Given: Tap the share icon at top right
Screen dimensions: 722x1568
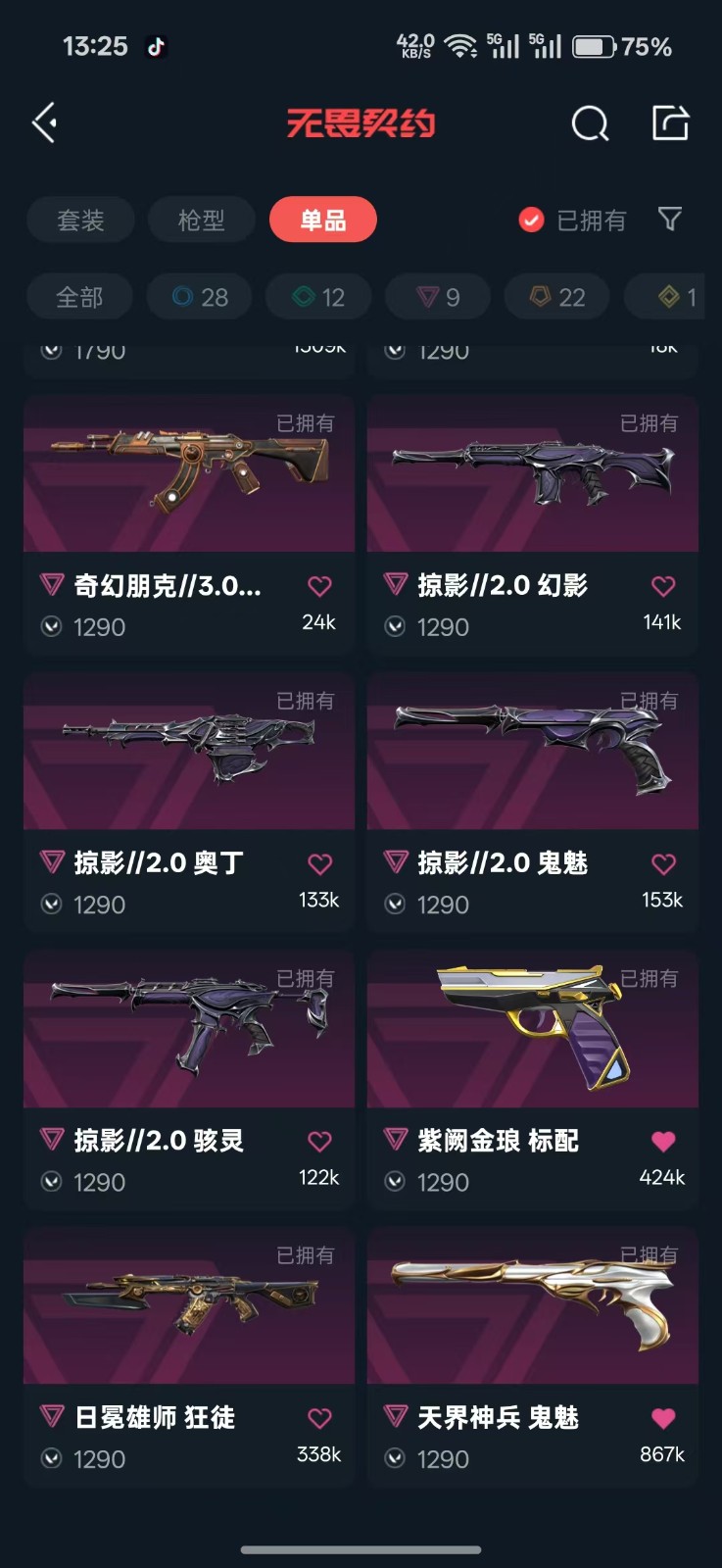Looking at the screenshot, I should (x=671, y=122).
